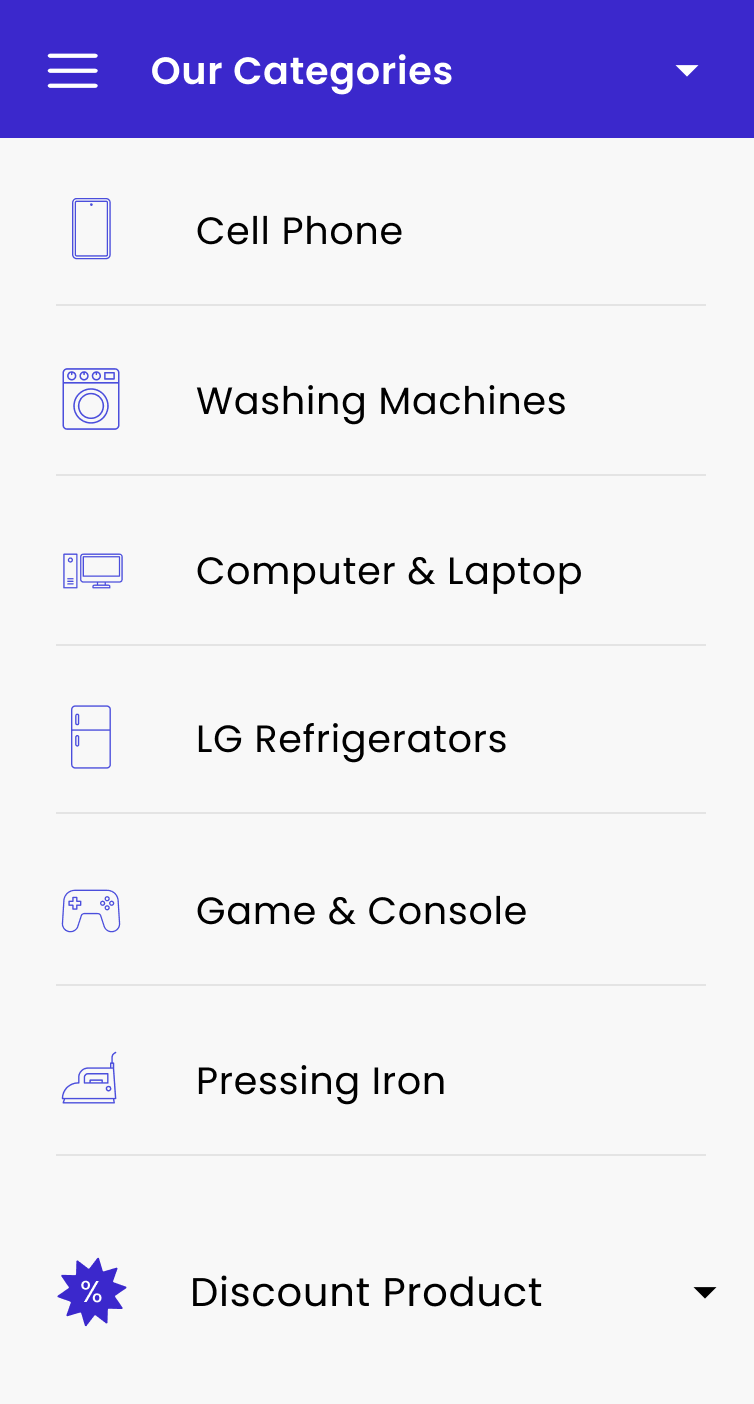The image size is (754, 1404).
Task: Browse Computer & Laptop category
Action: point(381,570)
